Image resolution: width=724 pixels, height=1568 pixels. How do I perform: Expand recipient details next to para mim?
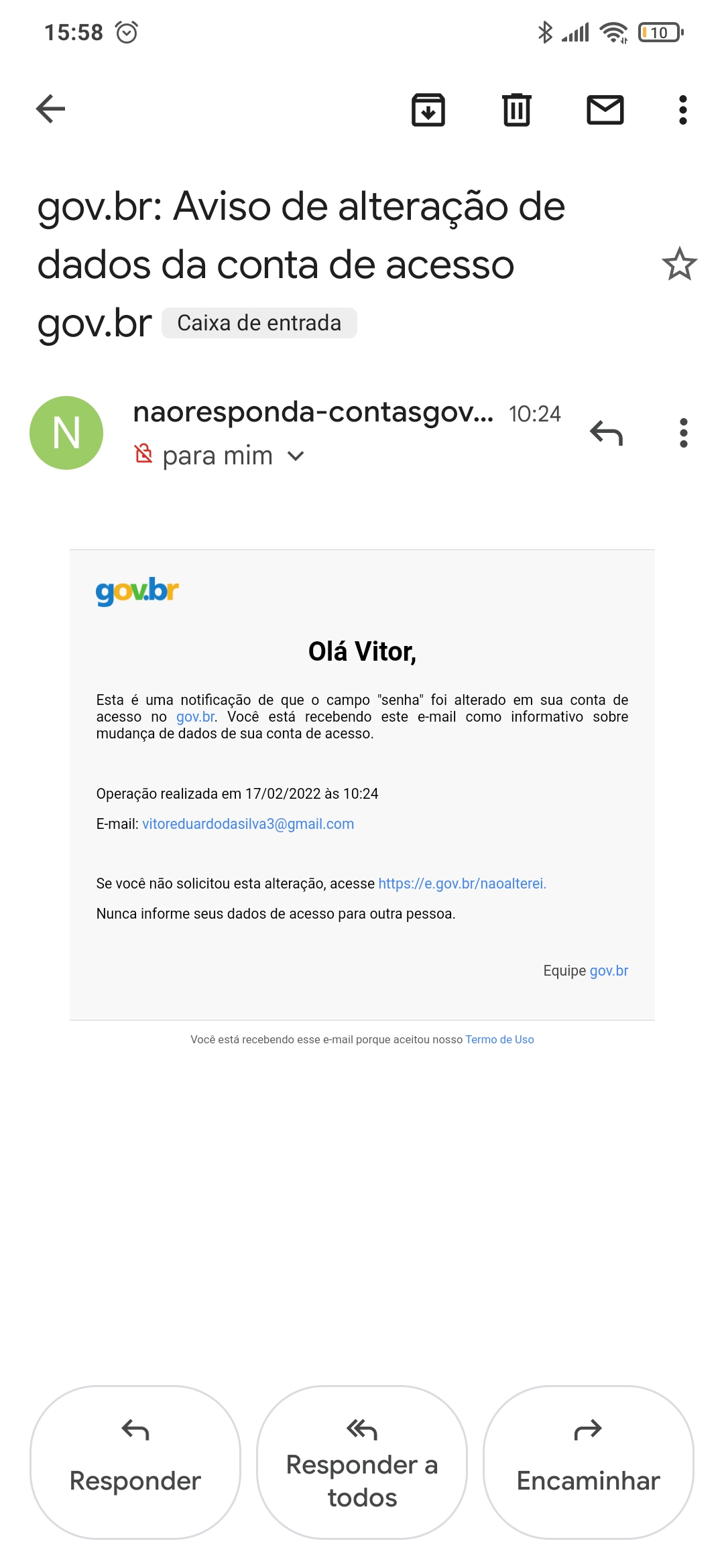tap(296, 456)
